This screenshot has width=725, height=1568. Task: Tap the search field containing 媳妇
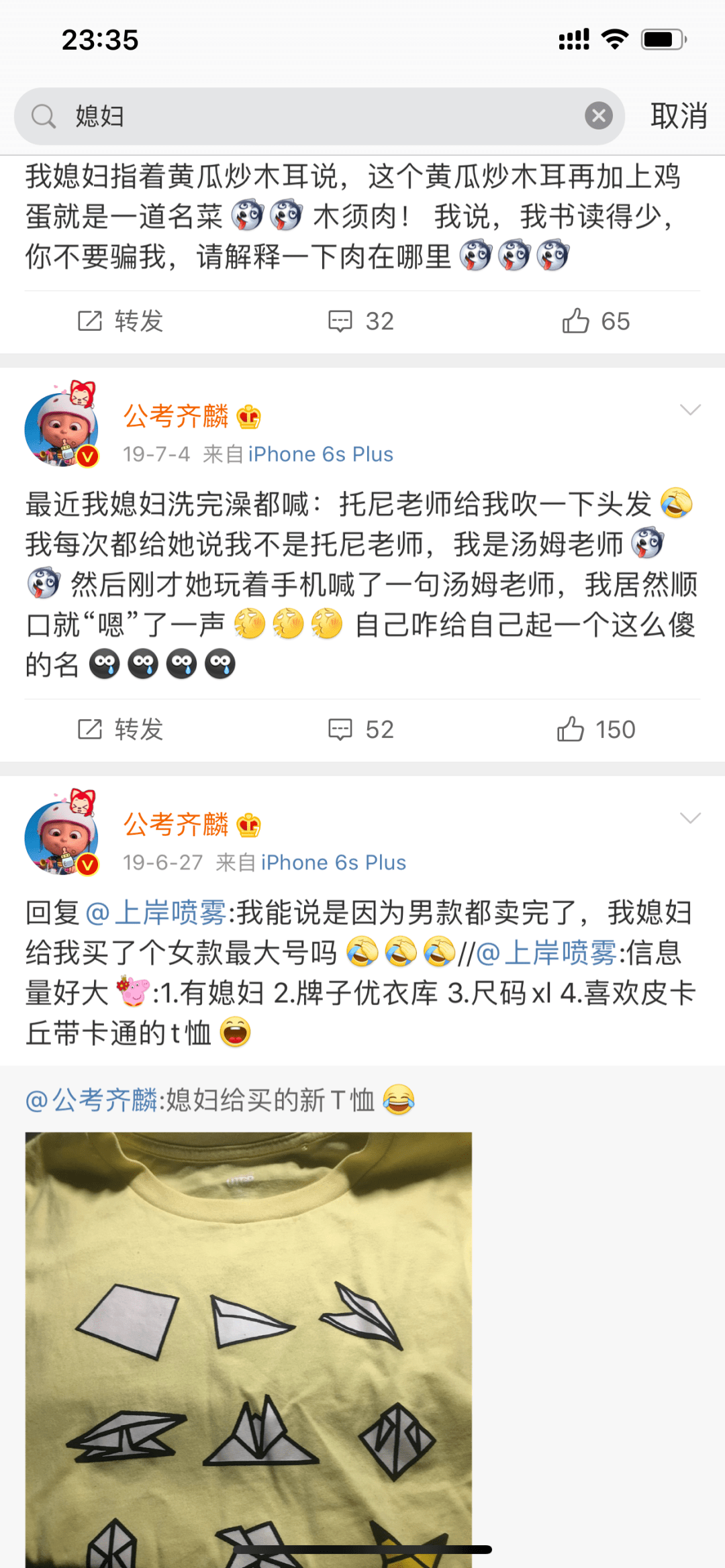(316, 116)
